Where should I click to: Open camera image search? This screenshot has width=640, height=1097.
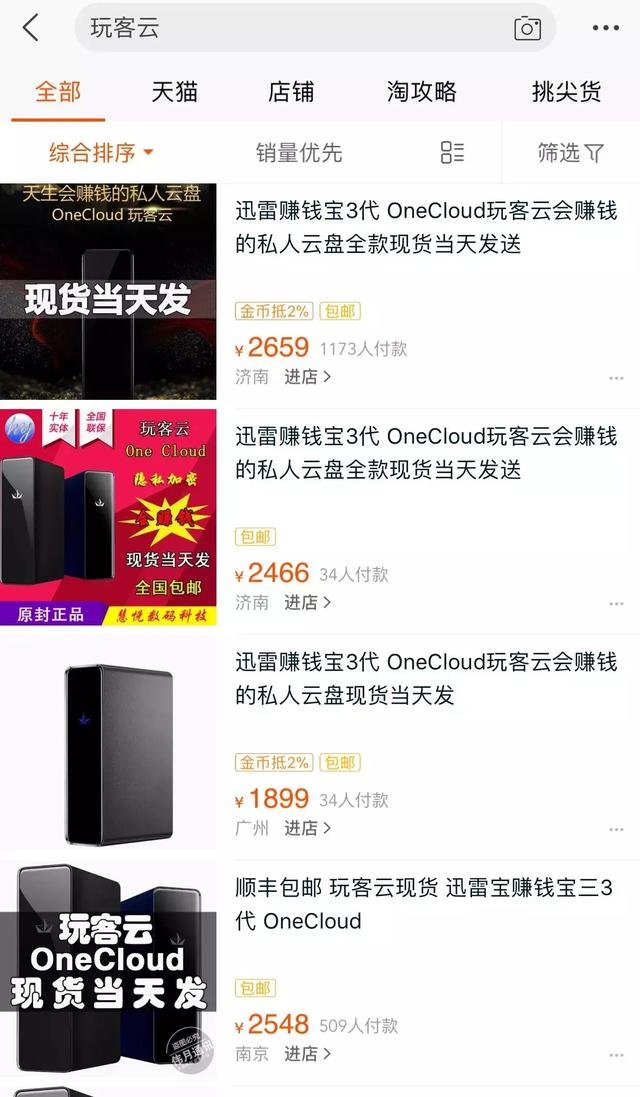pos(527,28)
